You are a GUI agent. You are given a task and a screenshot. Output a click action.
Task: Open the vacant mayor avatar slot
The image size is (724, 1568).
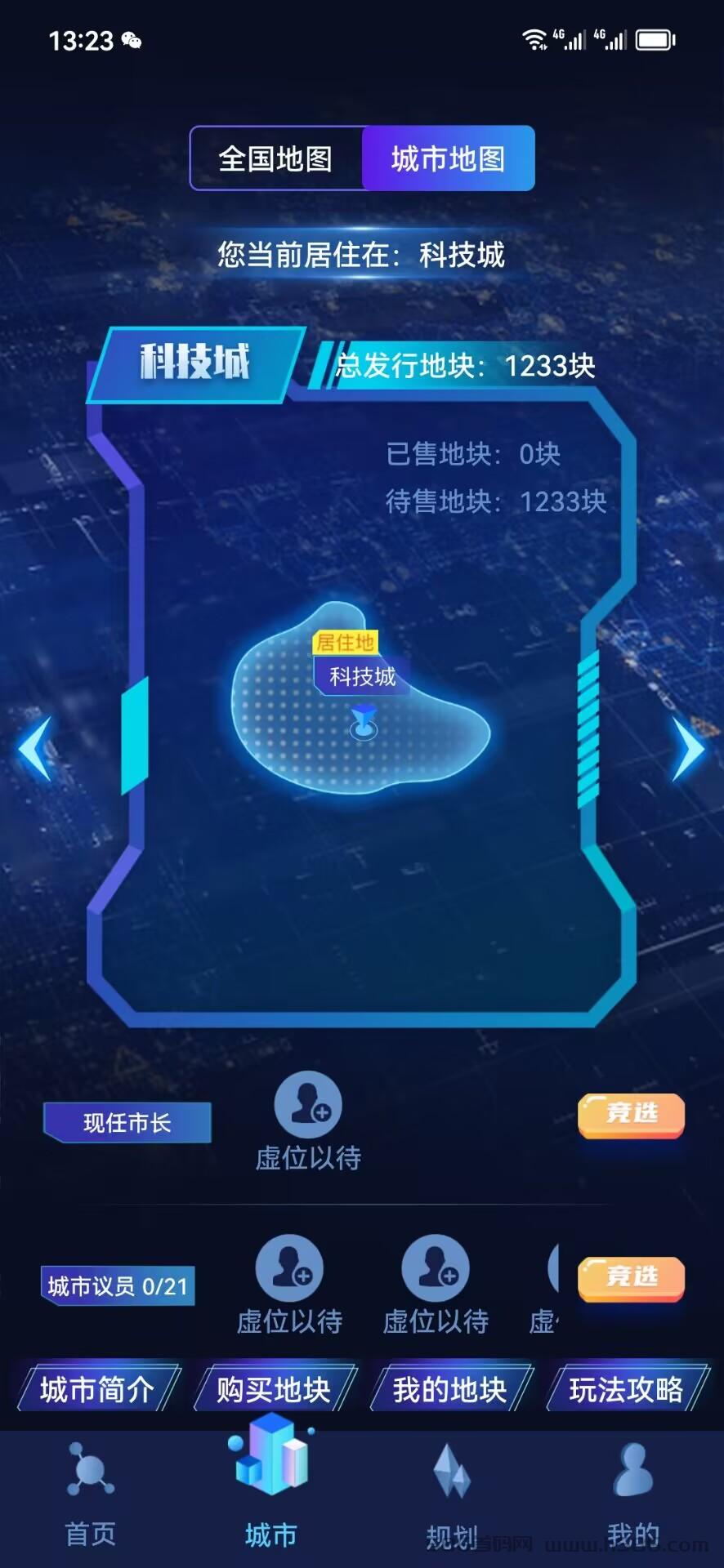coord(308,1104)
